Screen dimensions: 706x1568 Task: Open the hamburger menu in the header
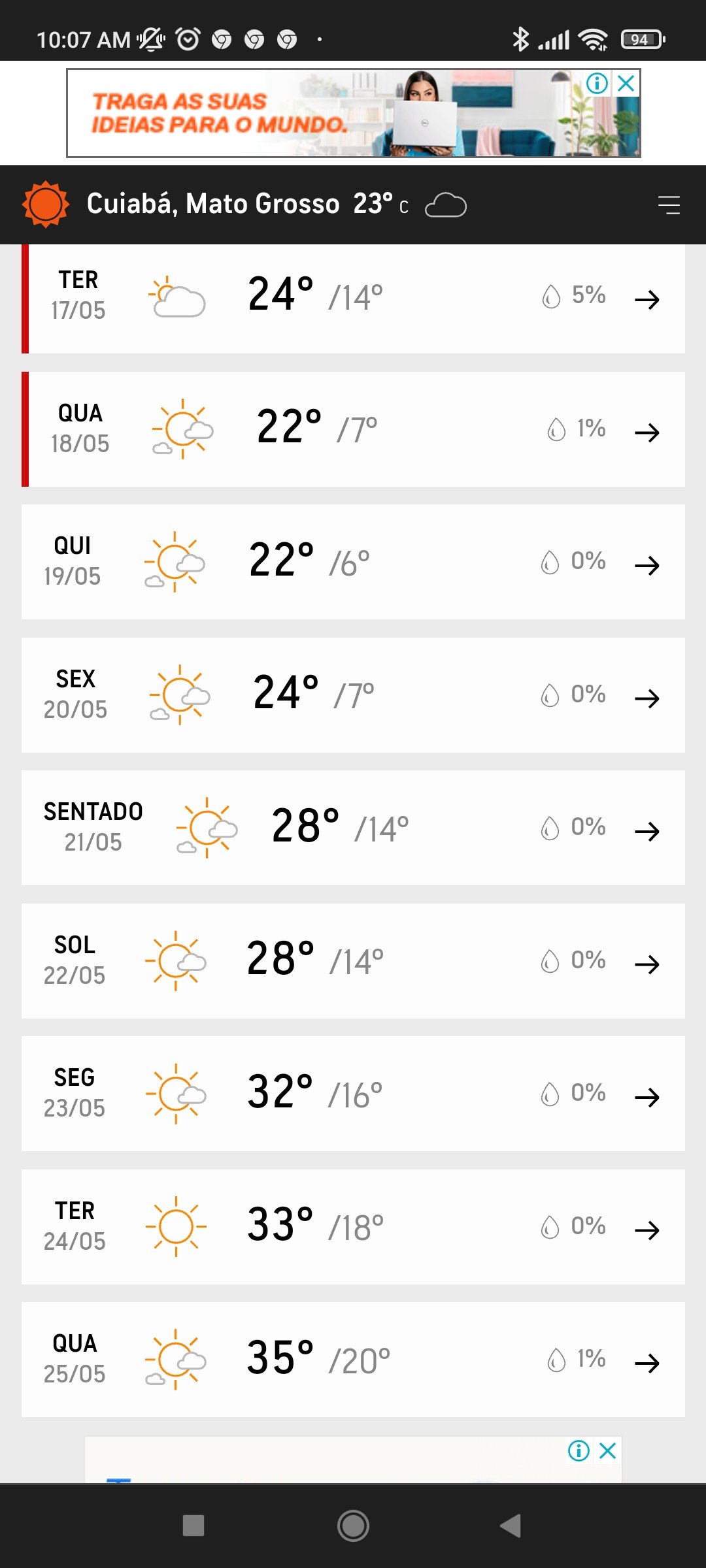[x=669, y=205]
